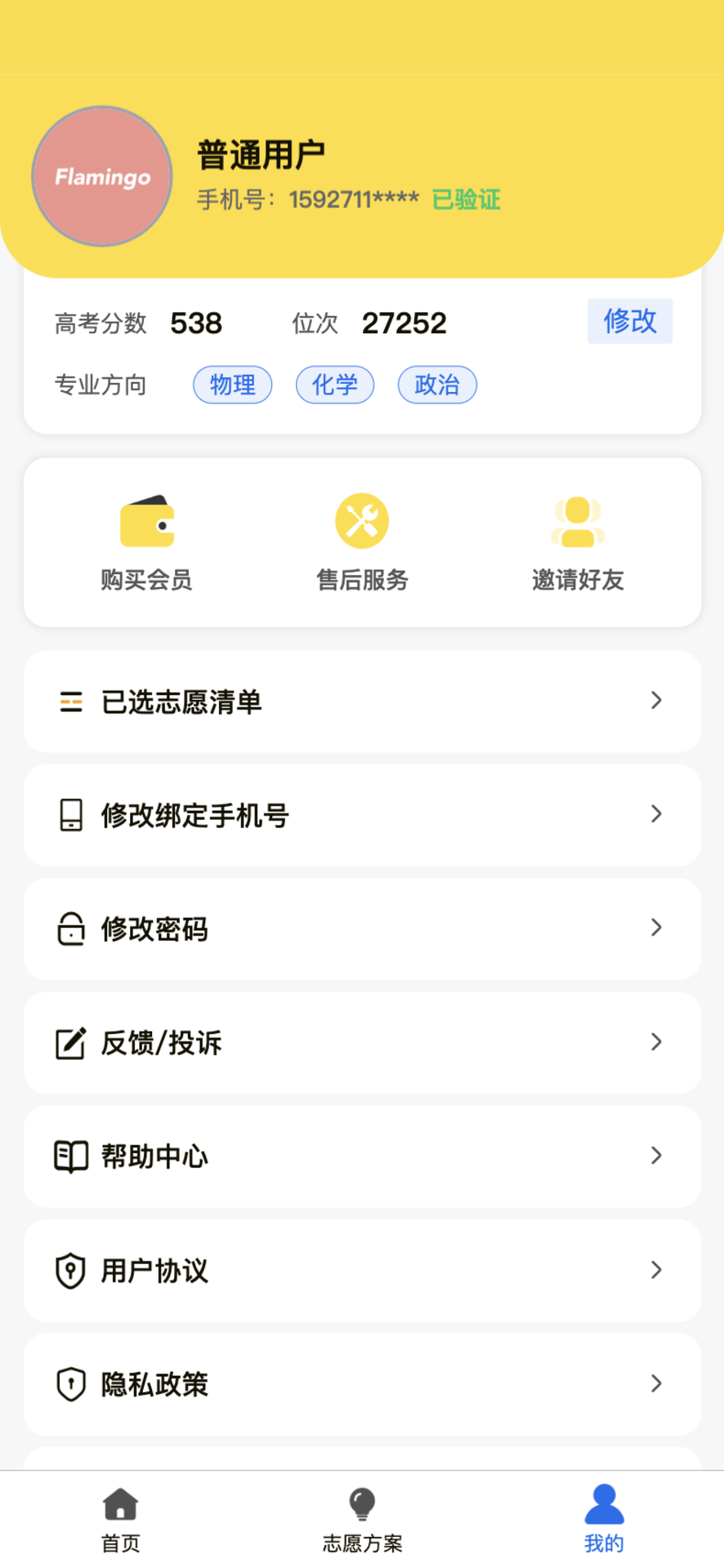724x1568 pixels.
Task: Click the 修改 button to edit scores
Action: [630, 323]
